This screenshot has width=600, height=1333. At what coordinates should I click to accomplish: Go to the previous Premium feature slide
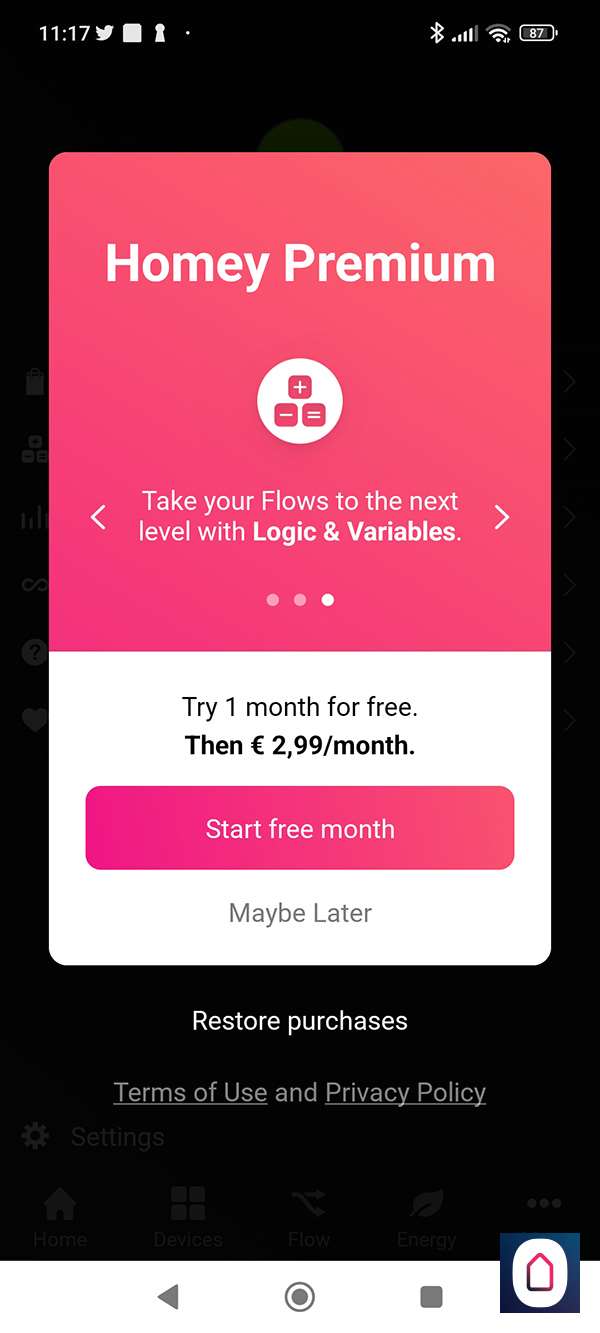point(98,517)
